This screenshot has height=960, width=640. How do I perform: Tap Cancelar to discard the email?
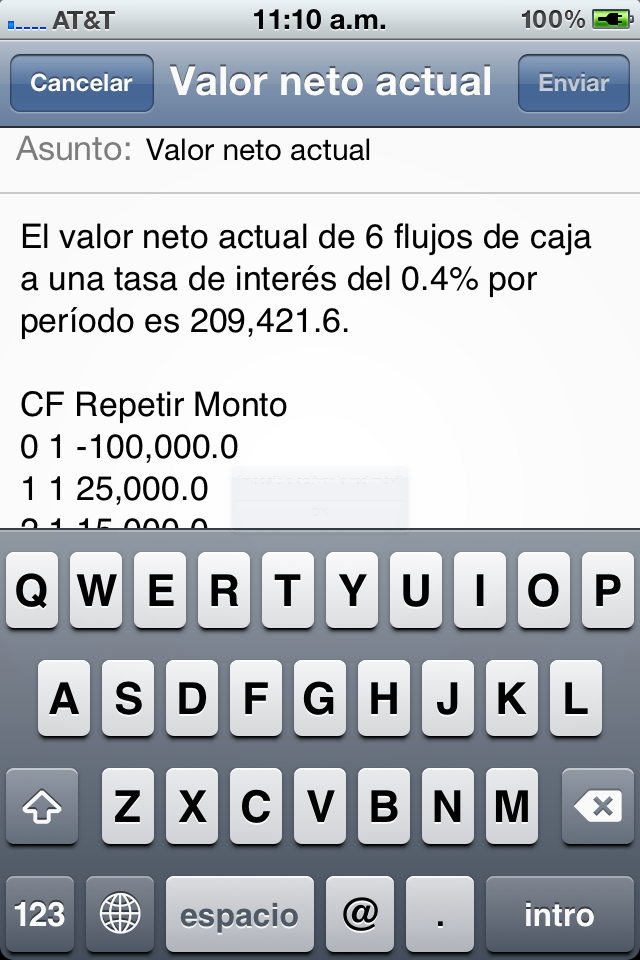tap(81, 83)
